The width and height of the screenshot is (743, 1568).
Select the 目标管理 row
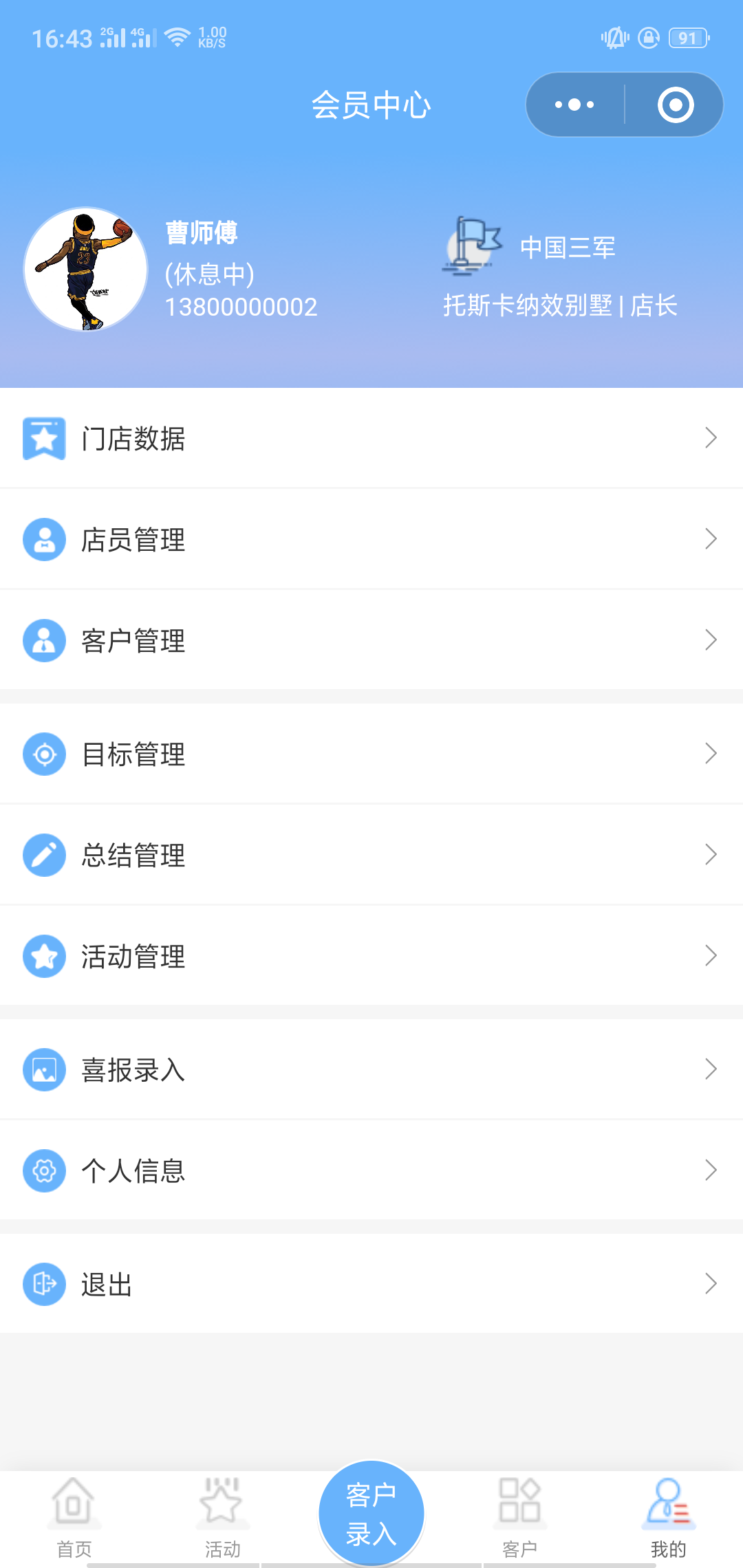371,754
